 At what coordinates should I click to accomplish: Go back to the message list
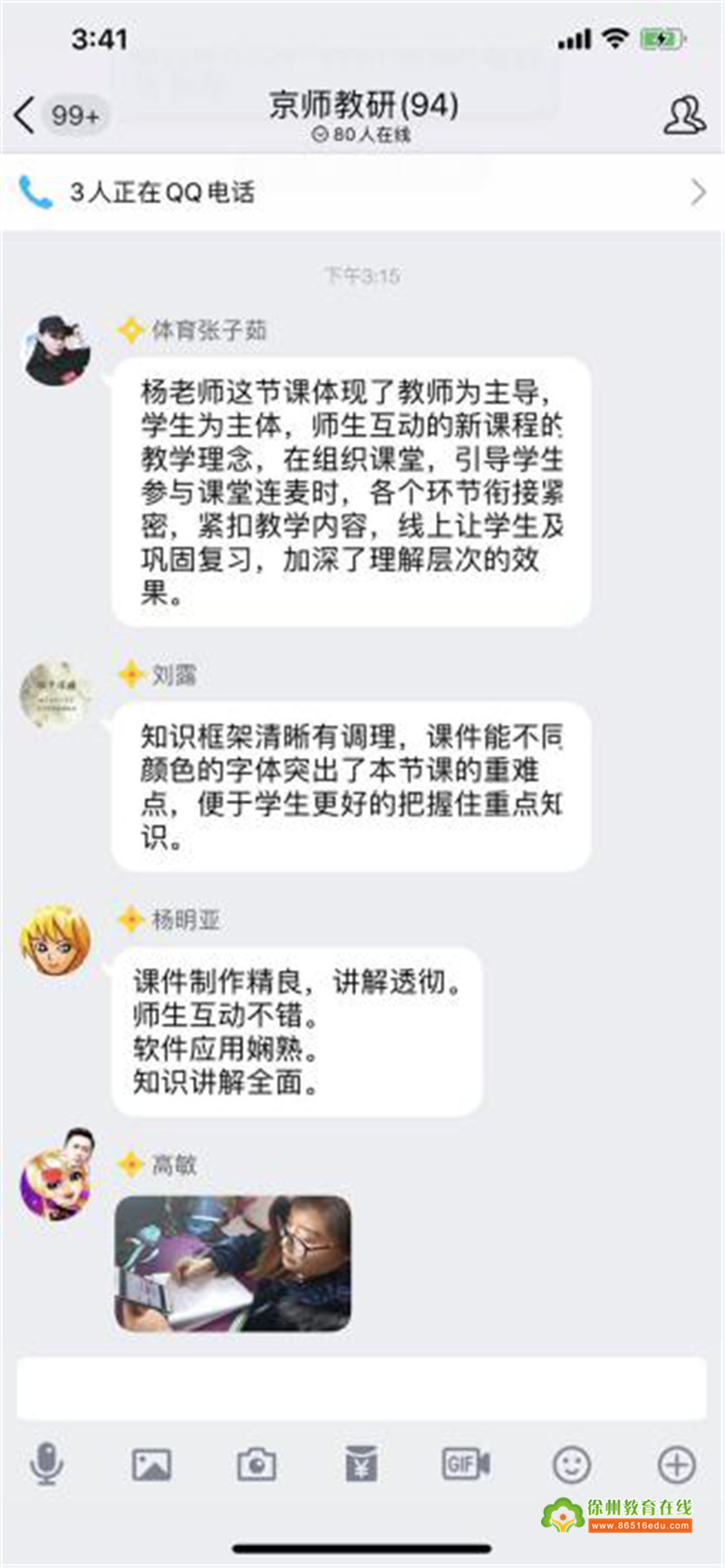tap(25, 116)
